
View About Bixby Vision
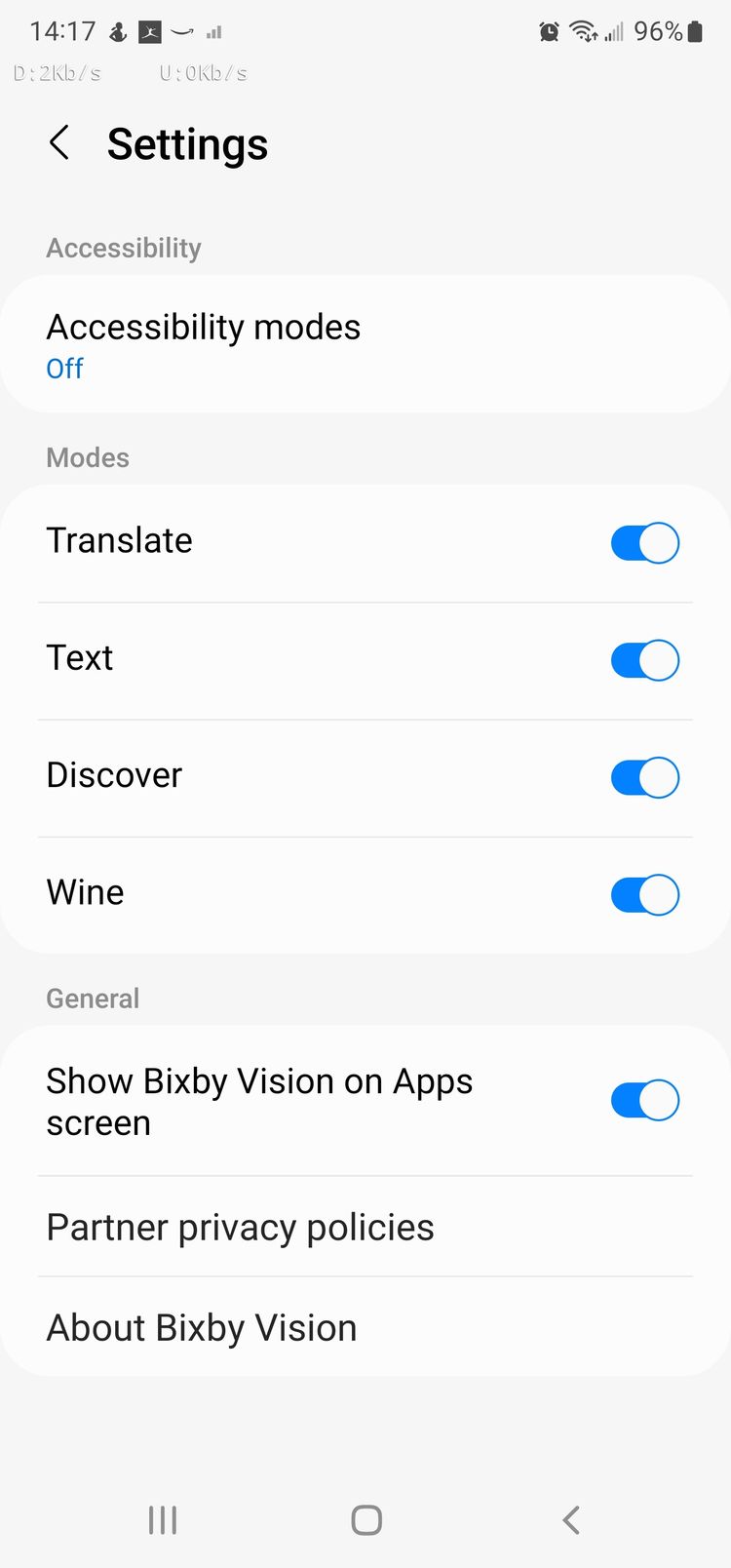coord(365,1327)
